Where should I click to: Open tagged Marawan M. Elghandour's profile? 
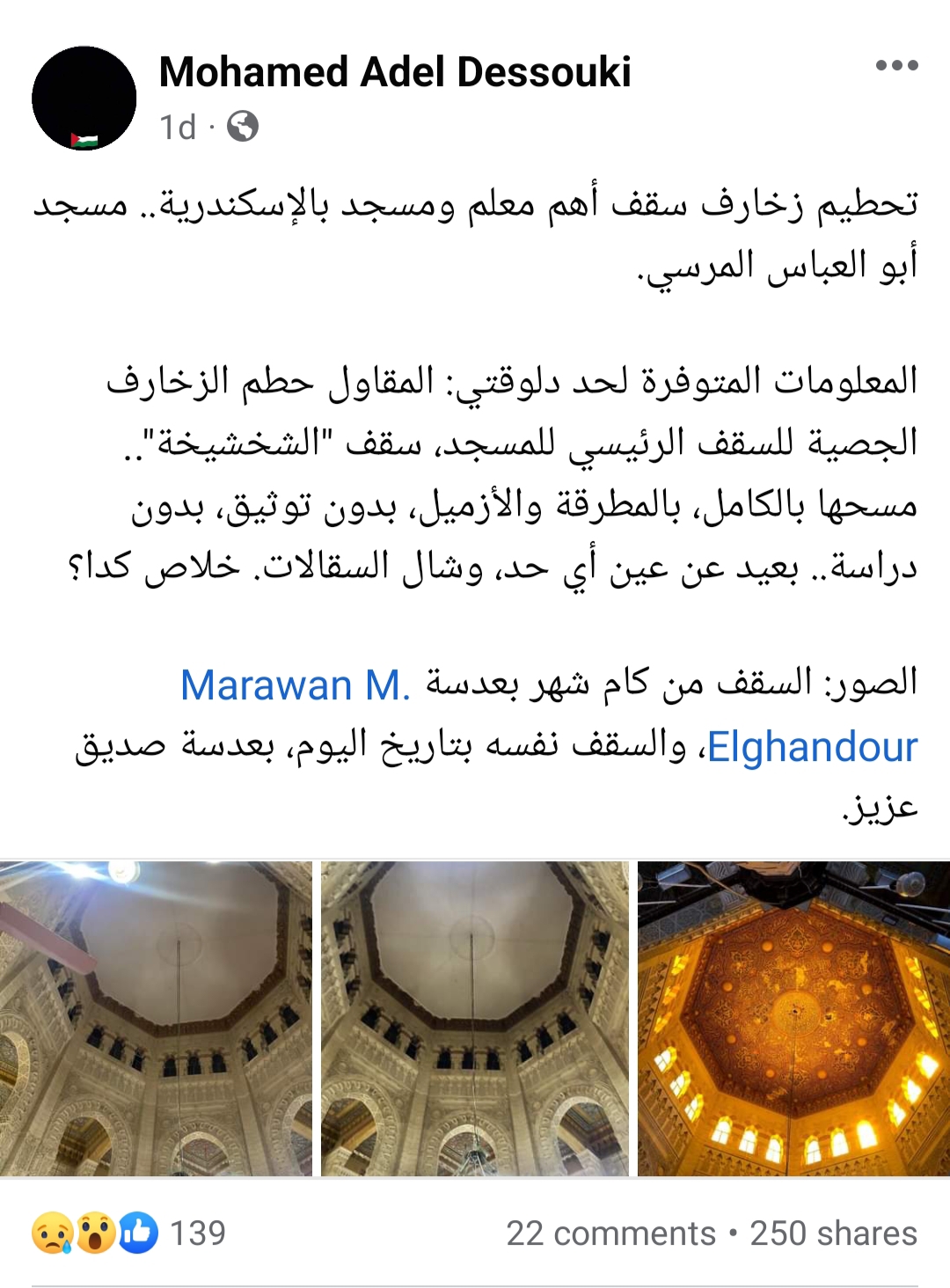(296, 685)
